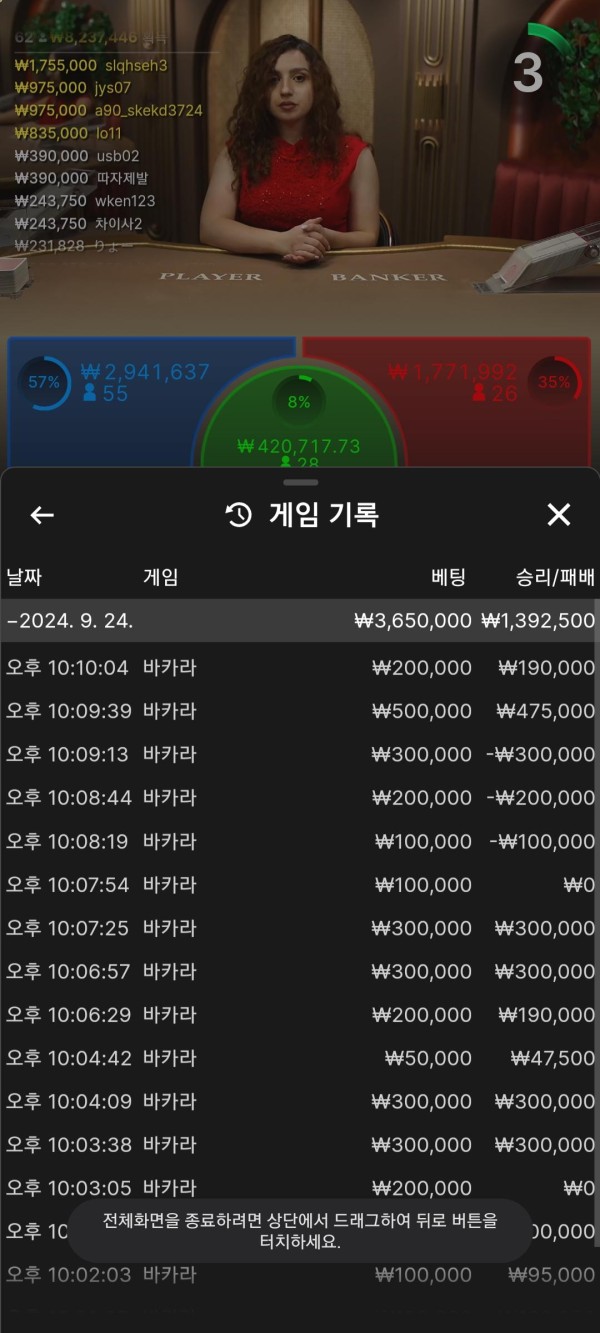Open the 오후 10:06:29 바카라 record
This screenshot has width=600, height=1333.
tap(298, 1015)
